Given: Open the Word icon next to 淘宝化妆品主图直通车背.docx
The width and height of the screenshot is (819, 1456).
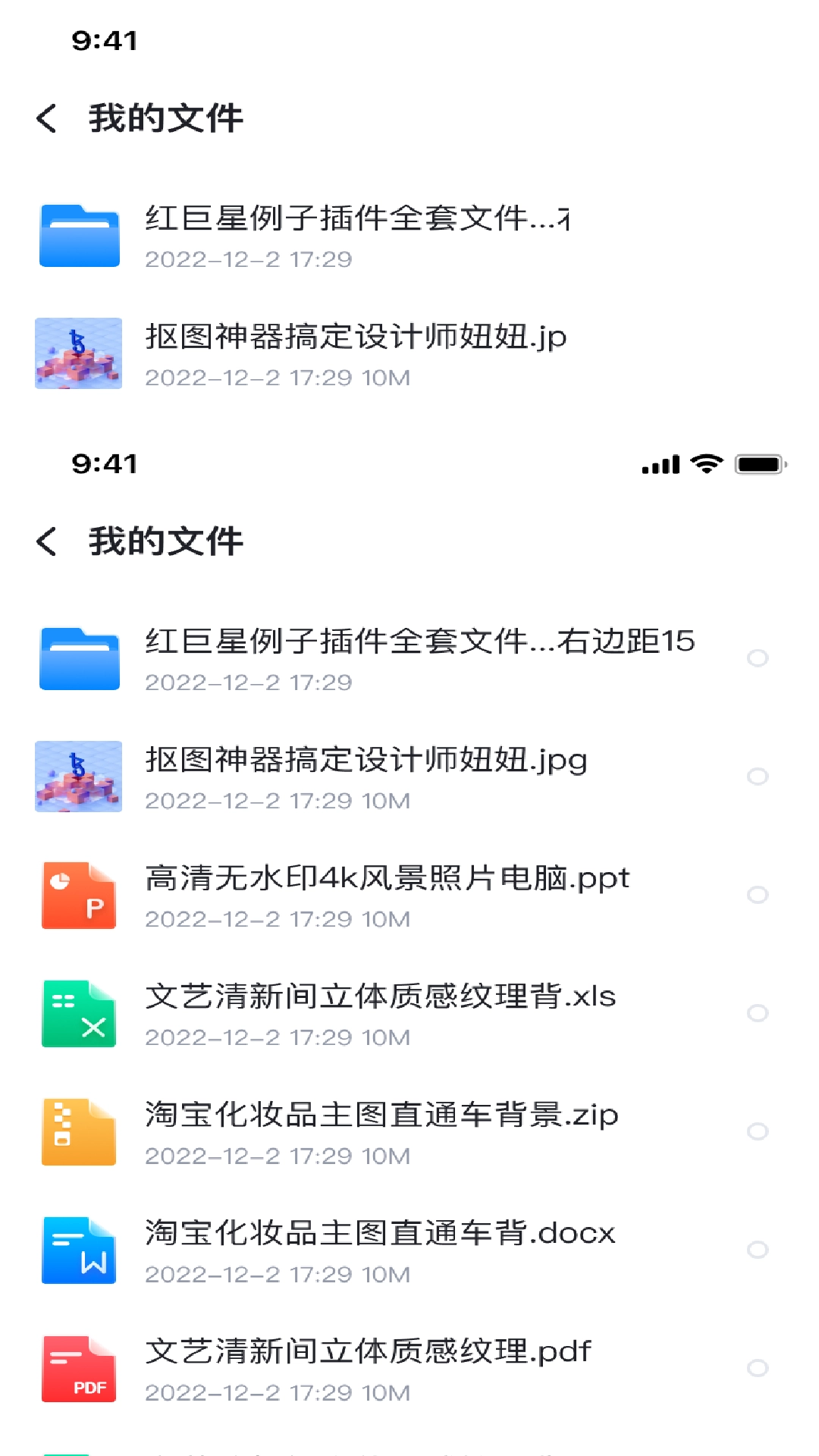Looking at the screenshot, I should click(x=79, y=1250).
